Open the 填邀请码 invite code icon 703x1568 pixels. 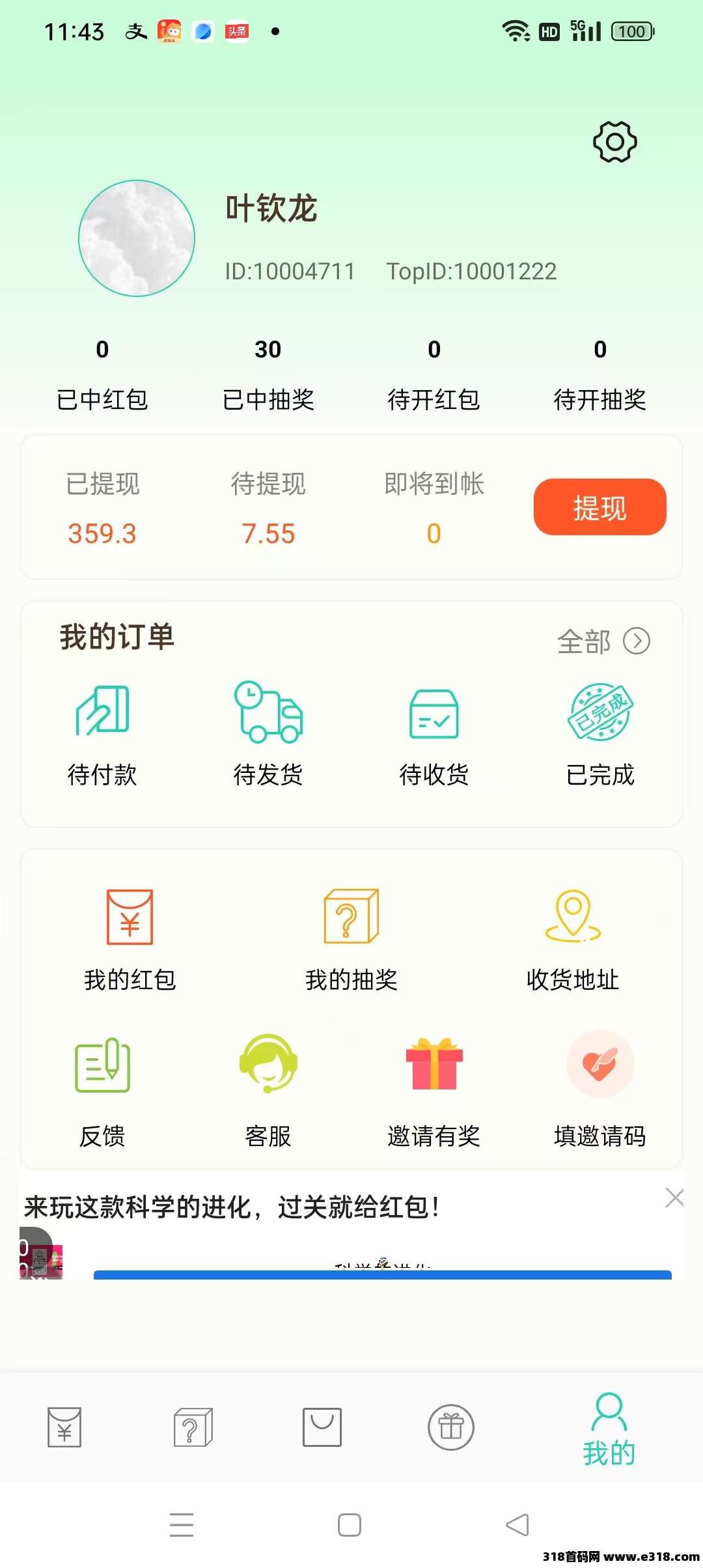599,1068
